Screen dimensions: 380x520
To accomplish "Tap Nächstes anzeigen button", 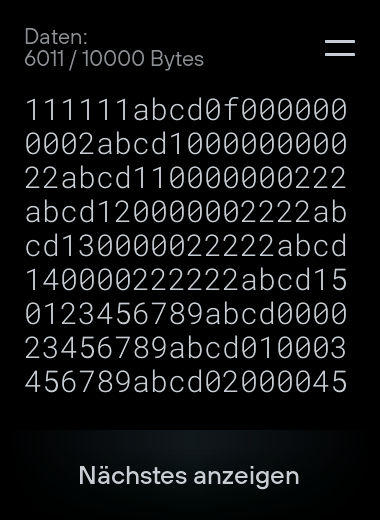I will click(x=189, y=475).
